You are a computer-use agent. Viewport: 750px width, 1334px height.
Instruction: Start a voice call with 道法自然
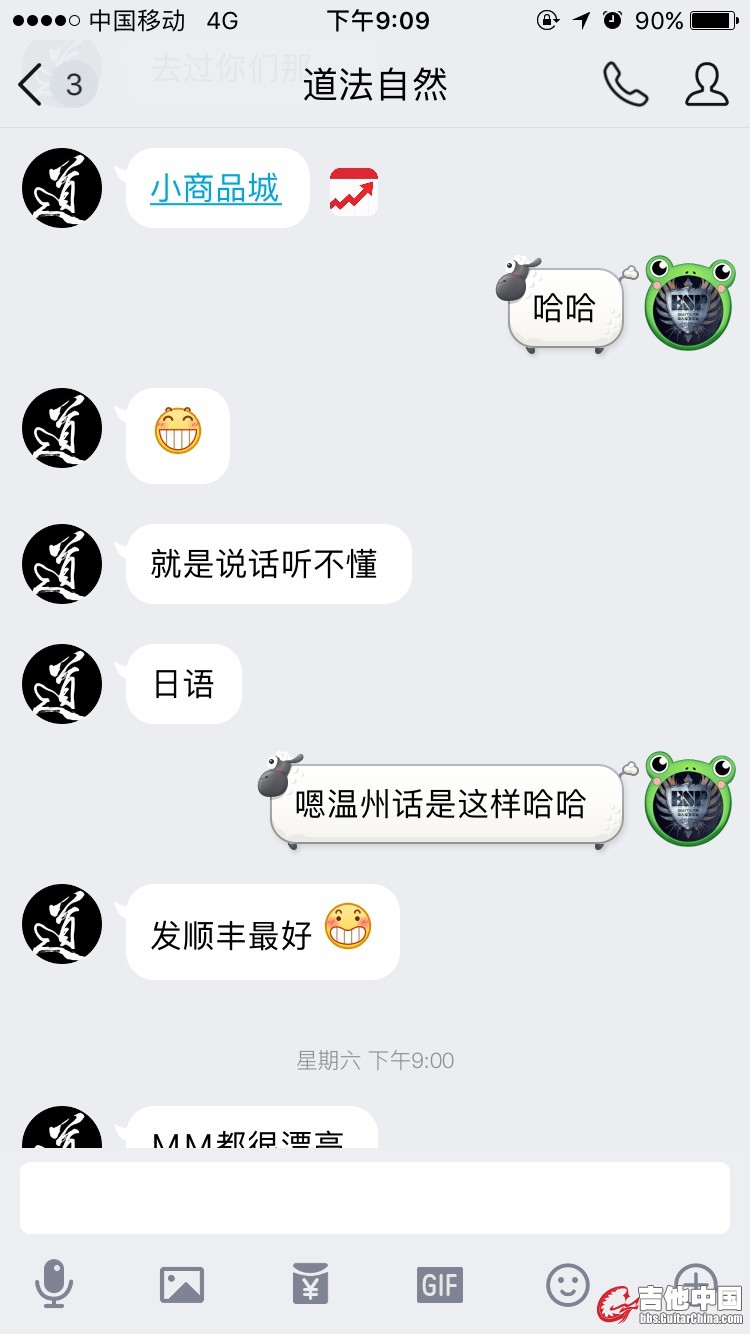(x=625, y=85)
